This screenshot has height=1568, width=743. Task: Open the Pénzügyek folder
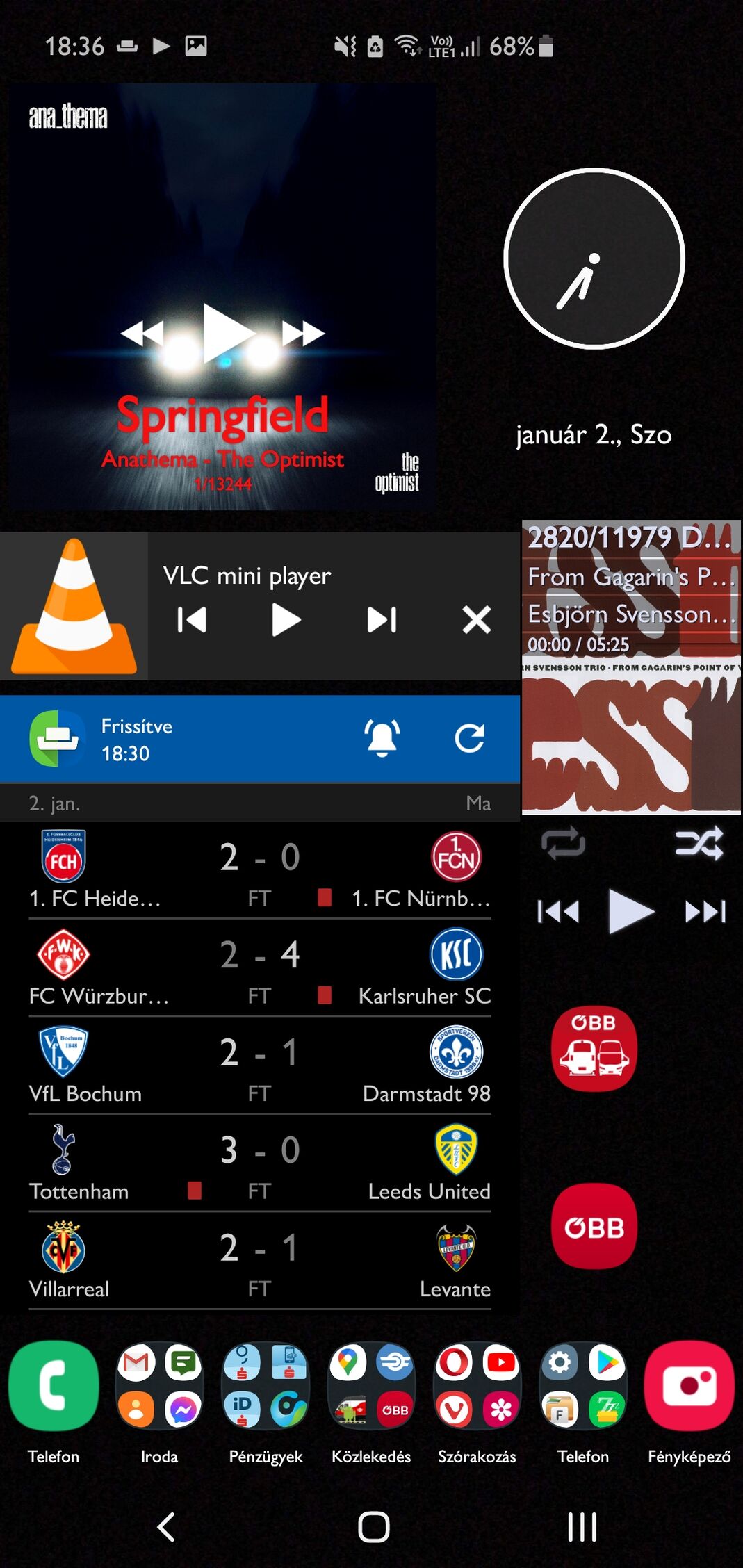(266, 1386)
